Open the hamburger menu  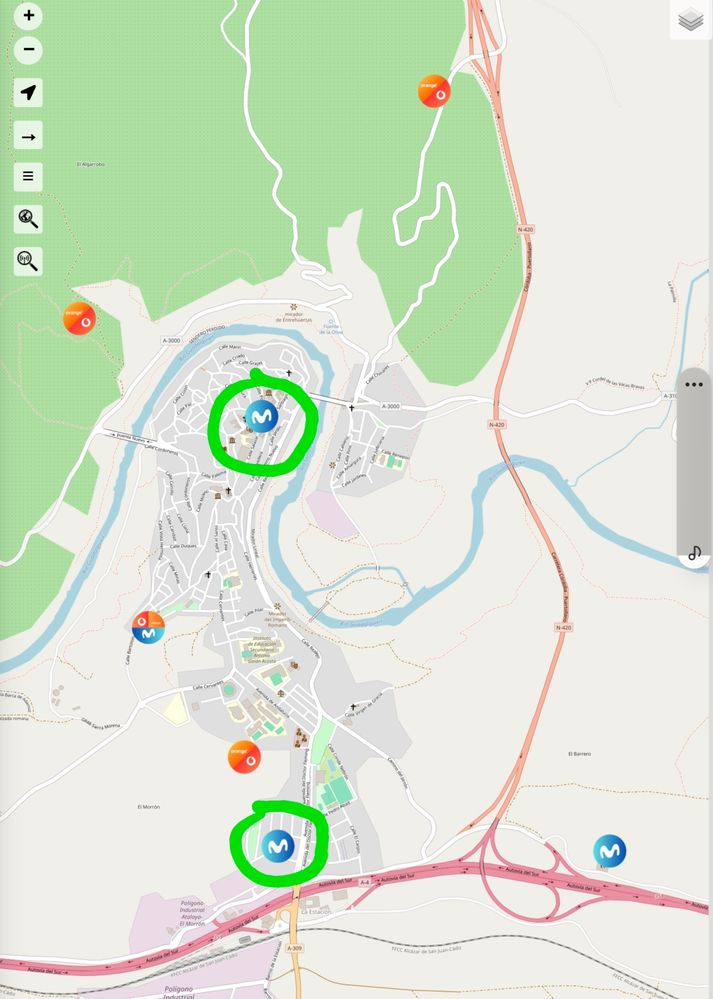[29, 176]
